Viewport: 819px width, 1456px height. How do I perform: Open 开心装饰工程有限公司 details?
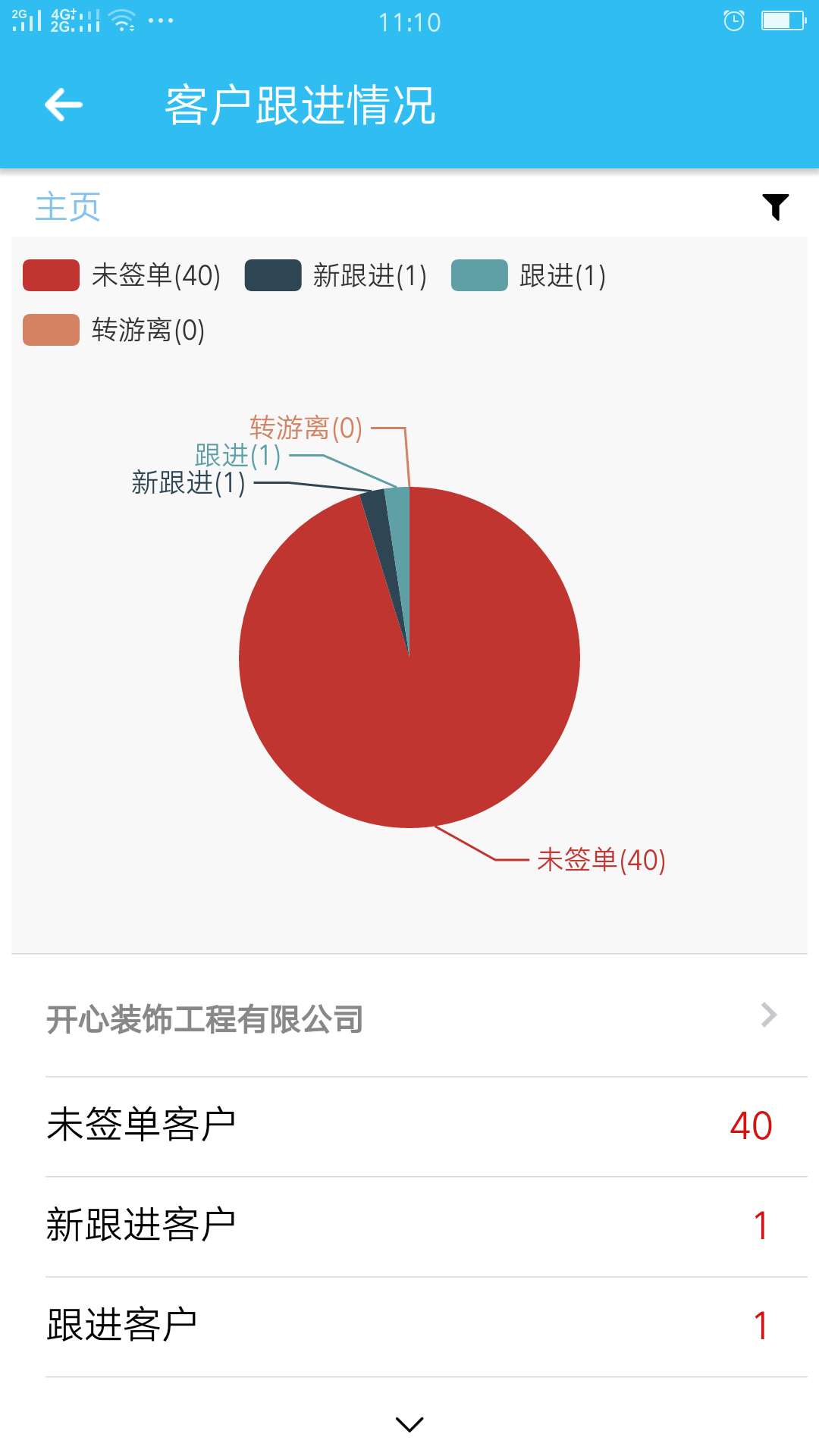409,1018
